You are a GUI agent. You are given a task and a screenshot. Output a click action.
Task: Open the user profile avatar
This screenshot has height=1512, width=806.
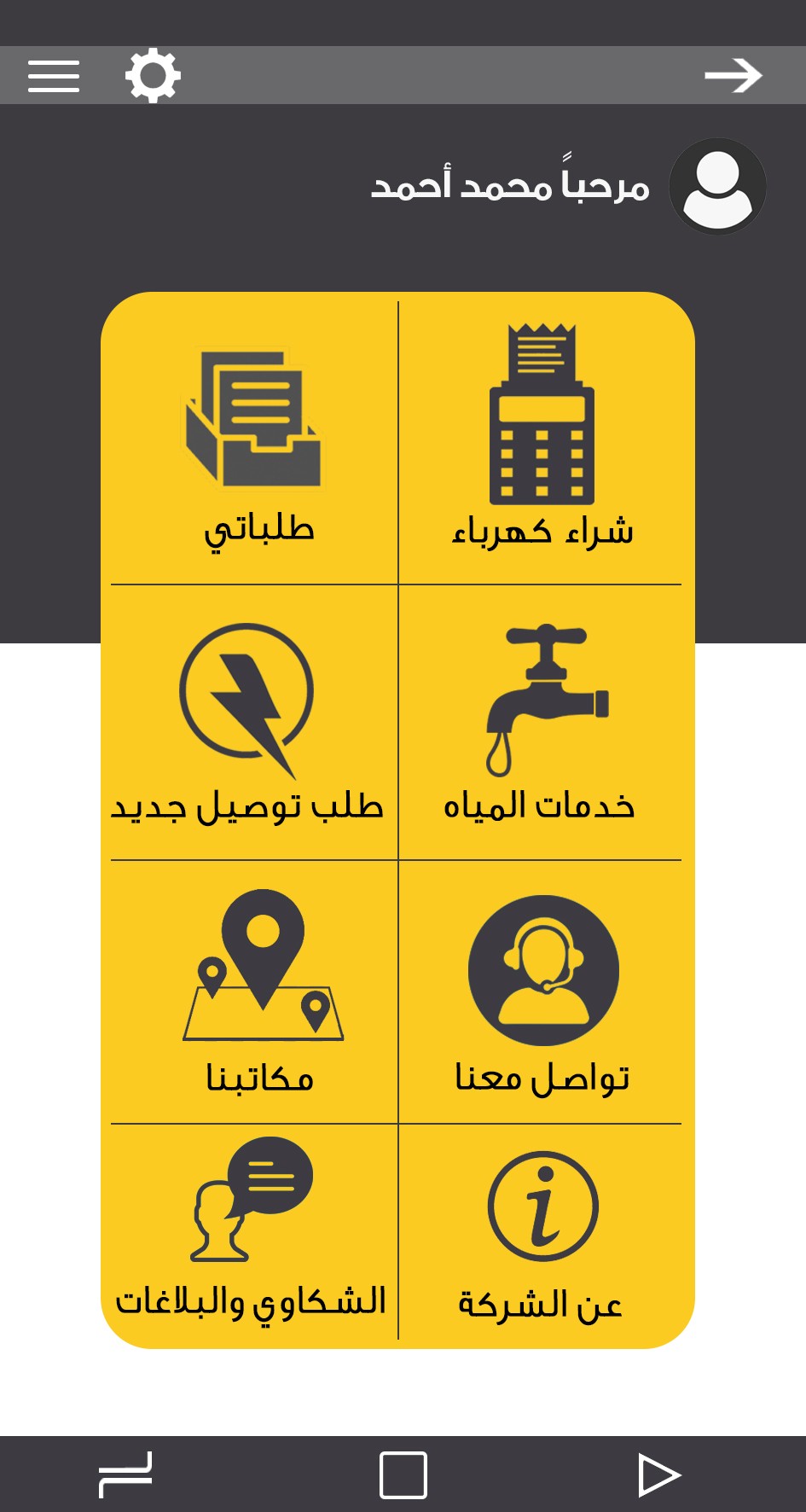click(717, 187)
